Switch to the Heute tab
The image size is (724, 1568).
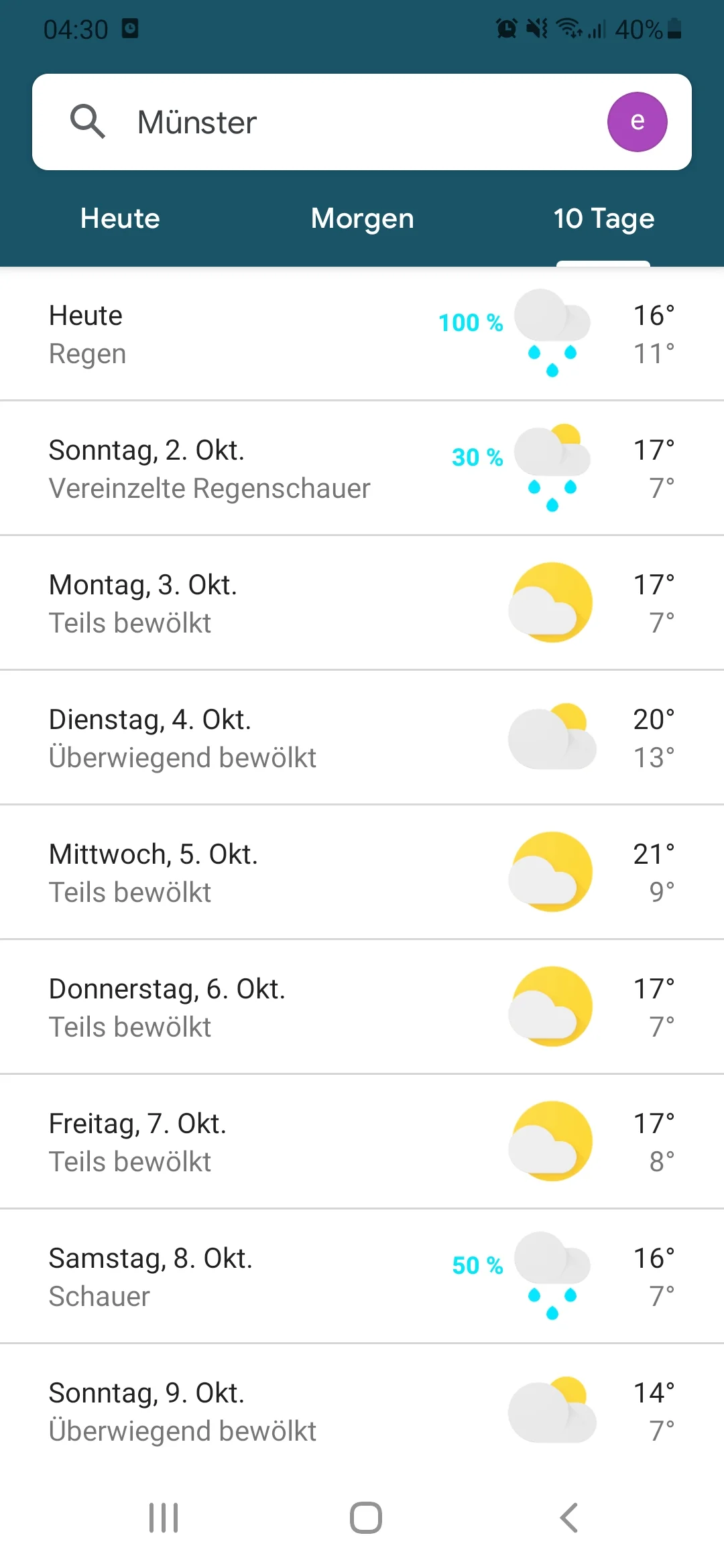point(120,218)
